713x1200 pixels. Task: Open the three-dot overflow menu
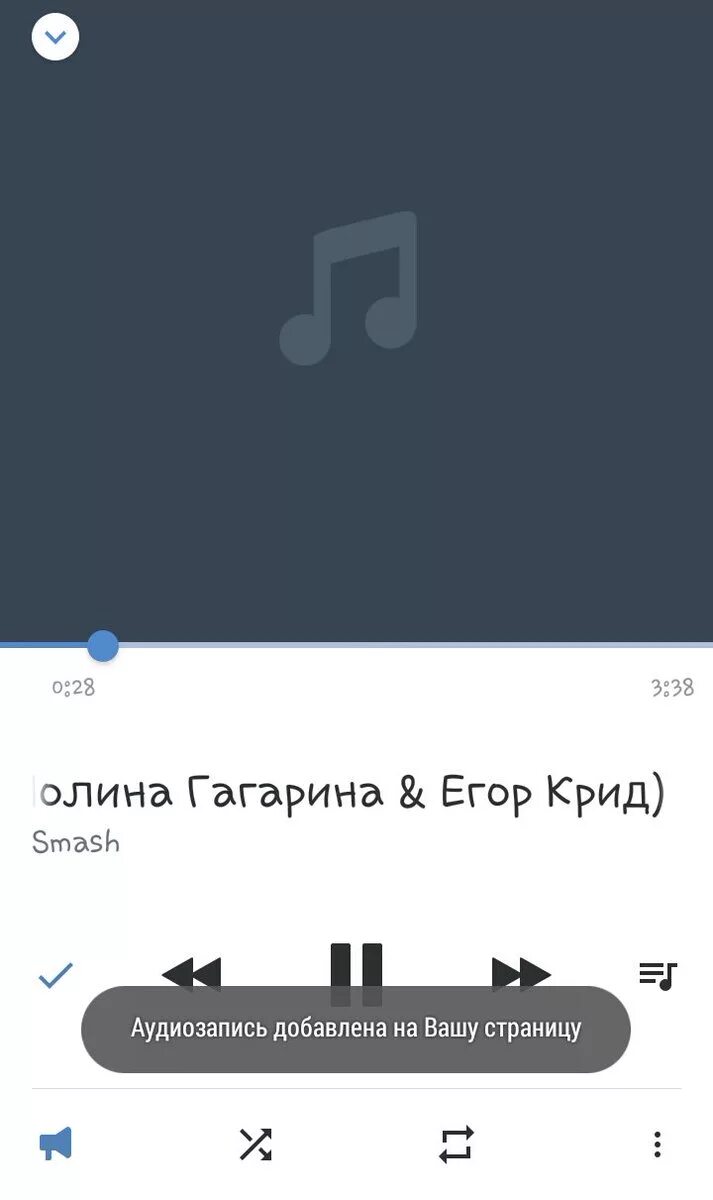657,1144
